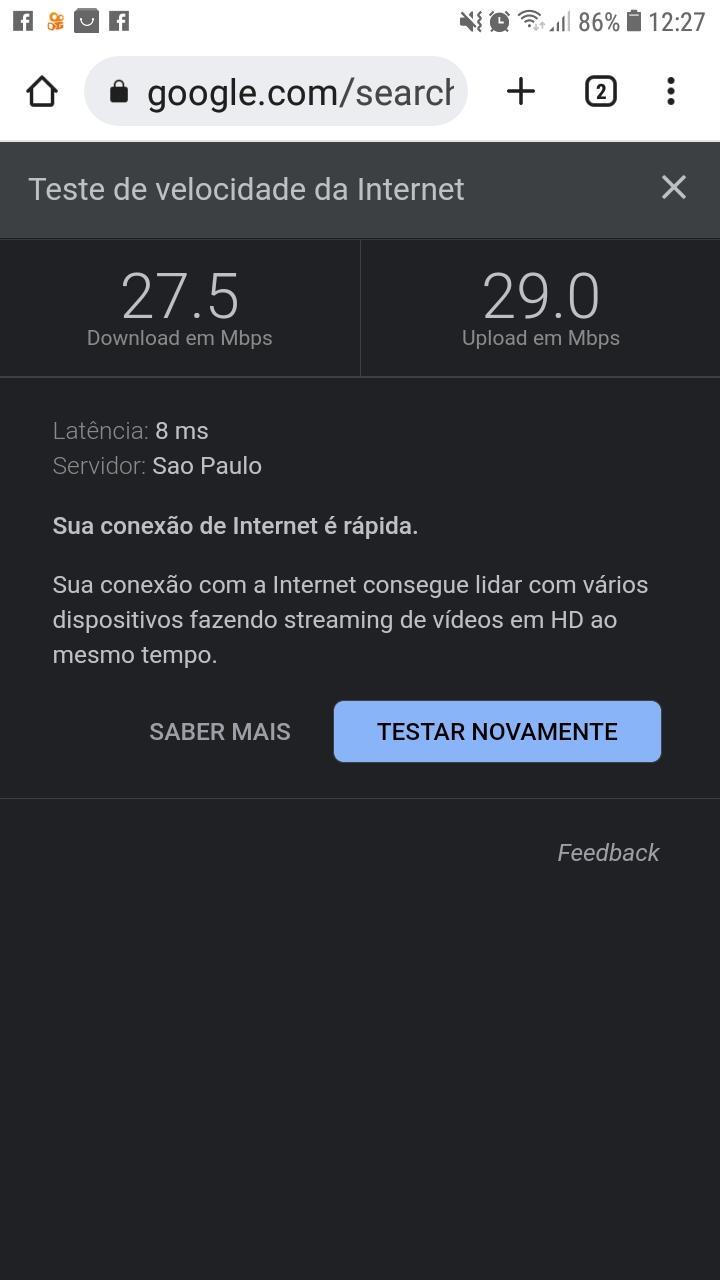Image resolution: width=720 pixels, height=1280 pixels.
Task: Open the tab switcher showing 2 tabs
Action: [x=600, y=92]
